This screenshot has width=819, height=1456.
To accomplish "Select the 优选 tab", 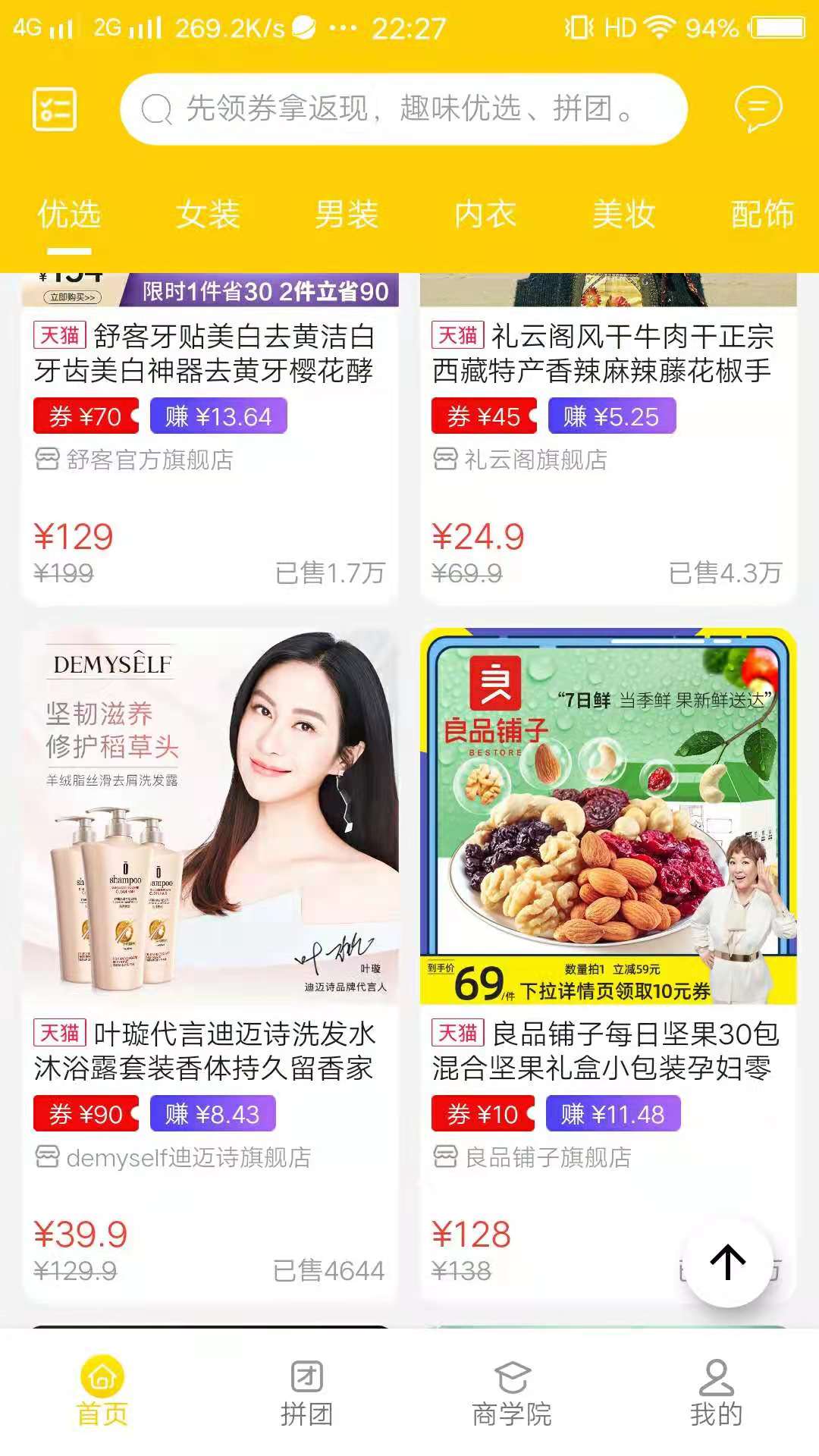I will [x=69, y=215].
